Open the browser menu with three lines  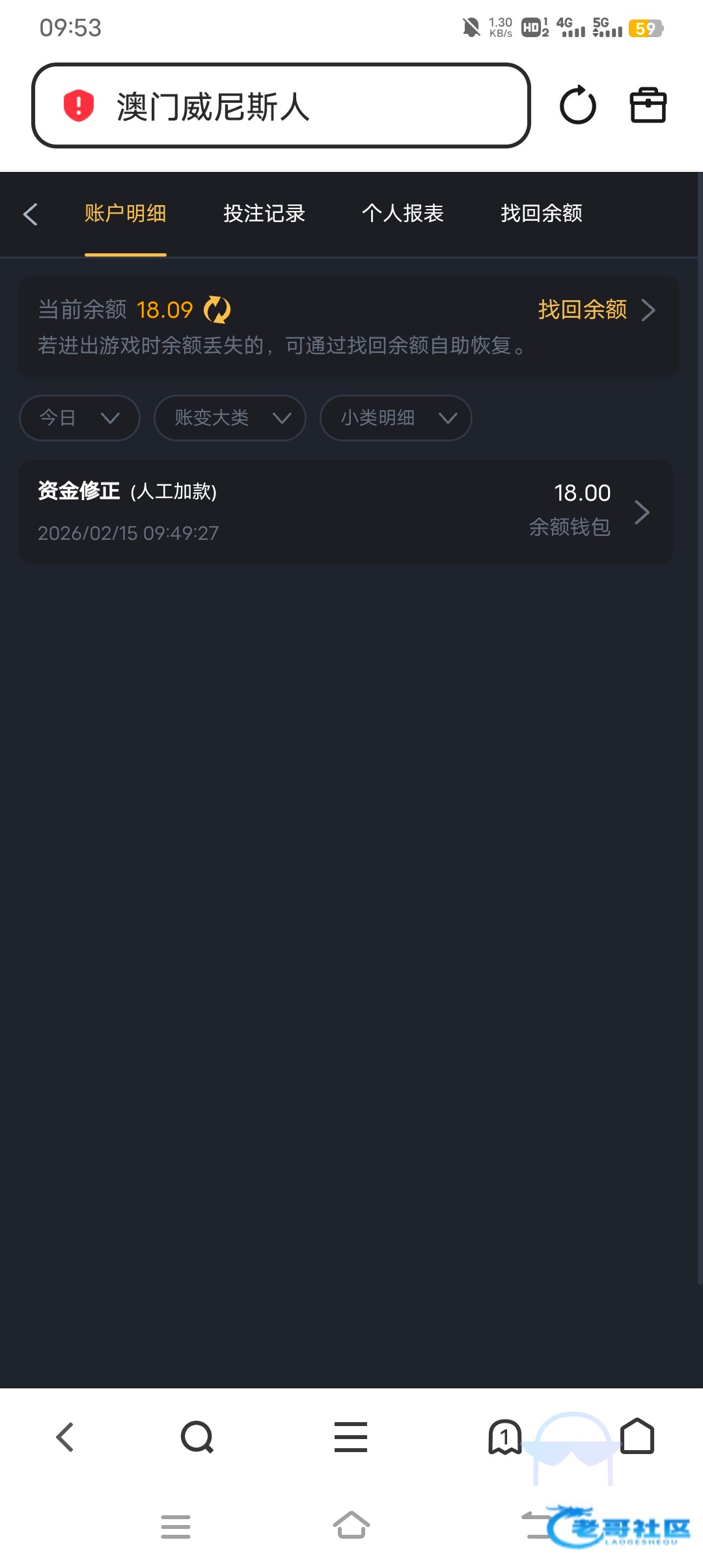click(x=351, y=1437)
